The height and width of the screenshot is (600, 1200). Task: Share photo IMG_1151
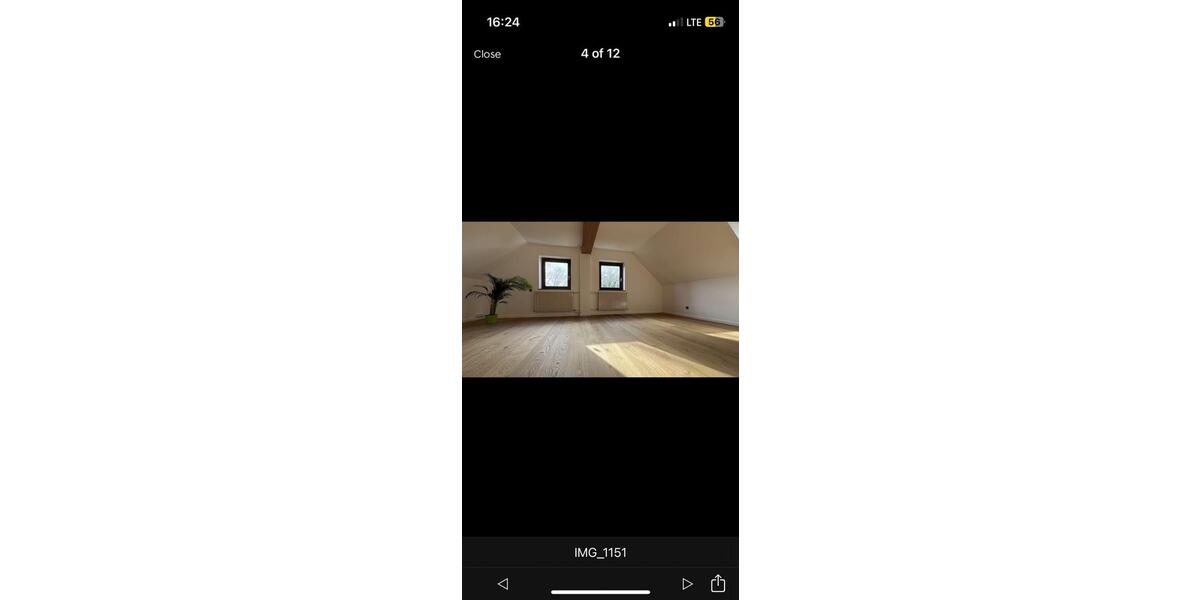pos(718,583)
